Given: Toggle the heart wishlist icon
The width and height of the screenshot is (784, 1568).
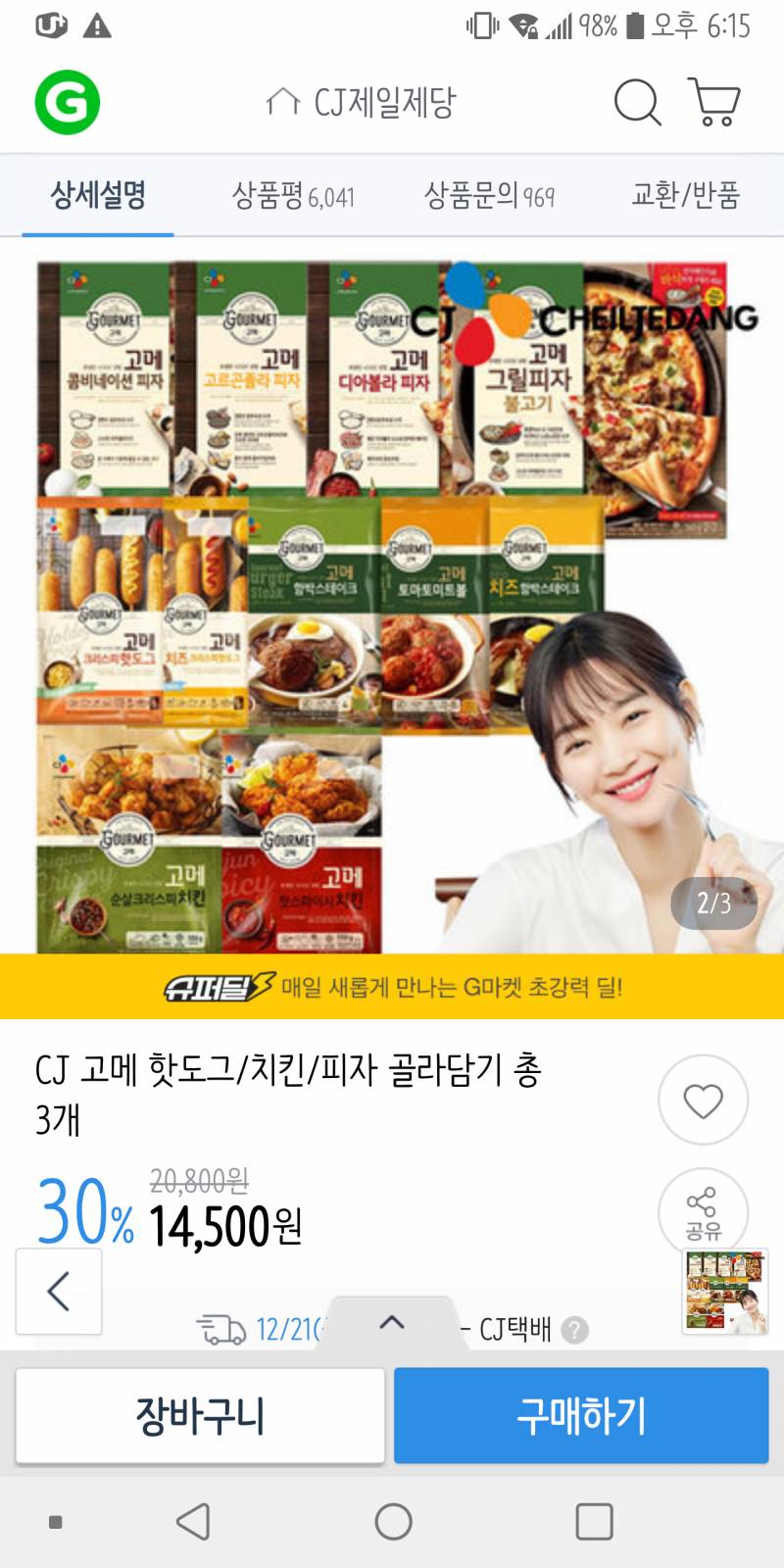Looking at the screenshot, I should (x=703, y=1100).
